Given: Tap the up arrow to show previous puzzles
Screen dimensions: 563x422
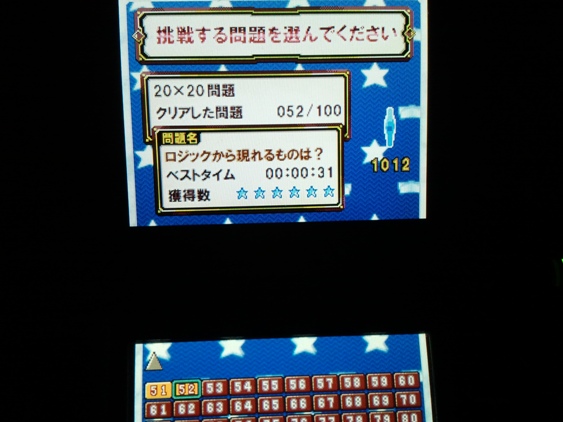Looking at the screenshot, I should pyautogui.click(x=154, y=362).
